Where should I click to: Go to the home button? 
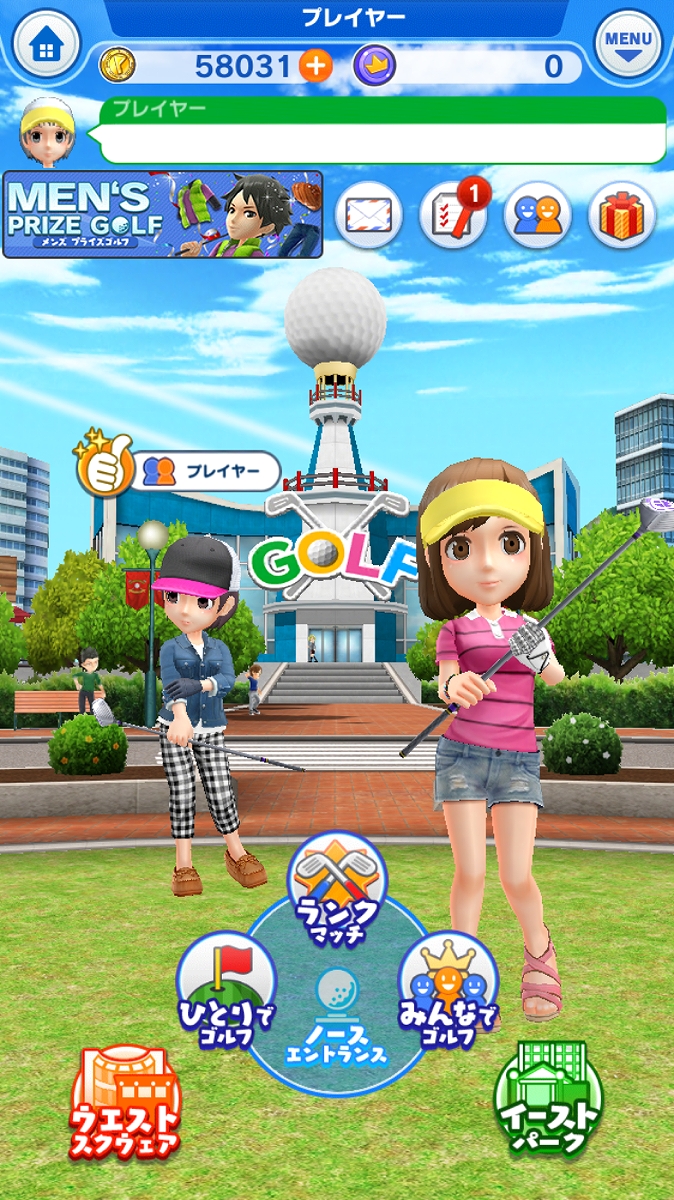[46, 44]
